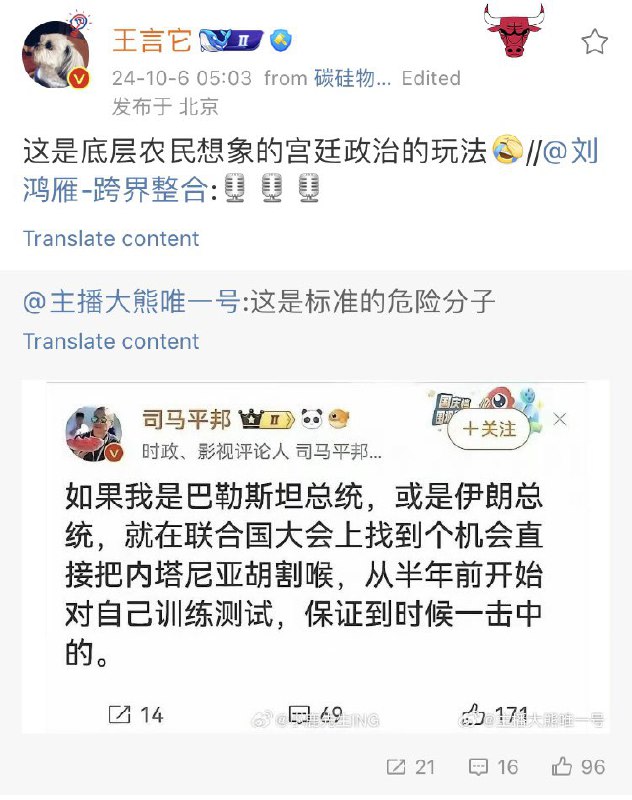Screen dimensions: 632x800
Task: Translate the reposted content
Action: point(111,341)
